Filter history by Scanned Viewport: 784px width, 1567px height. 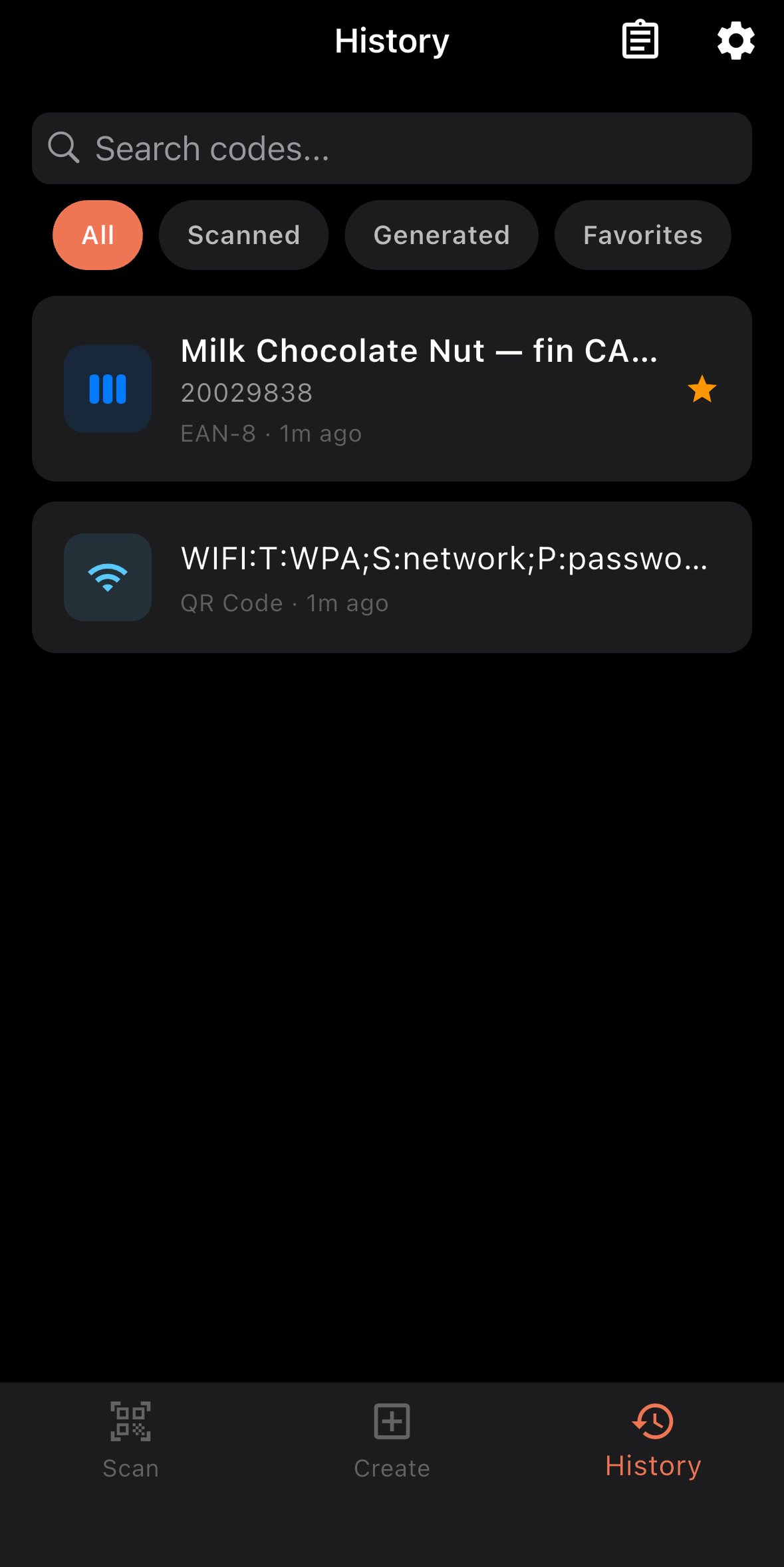(x=243, y=235)
